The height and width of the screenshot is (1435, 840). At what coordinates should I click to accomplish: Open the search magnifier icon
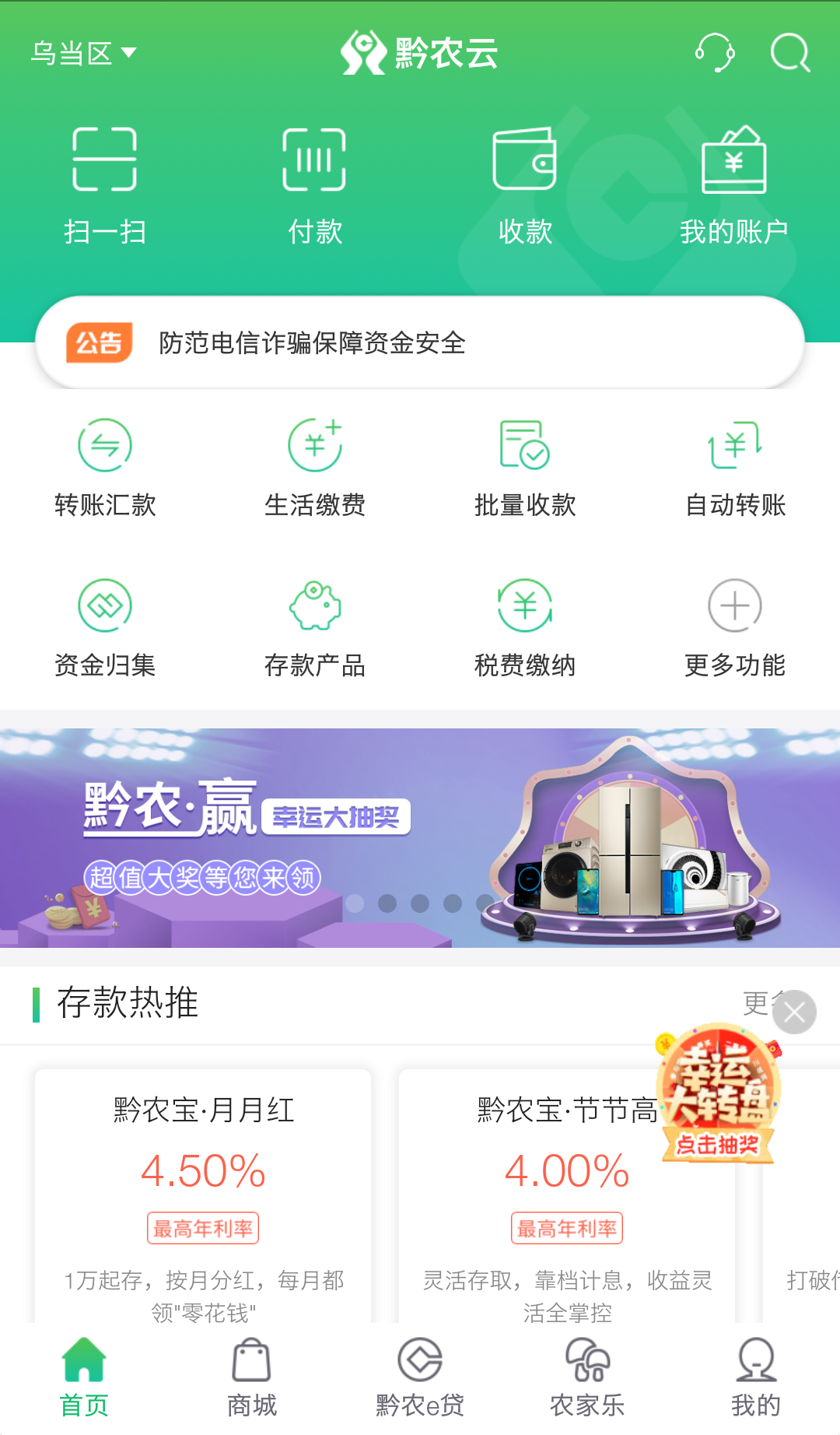pos(789,53)
